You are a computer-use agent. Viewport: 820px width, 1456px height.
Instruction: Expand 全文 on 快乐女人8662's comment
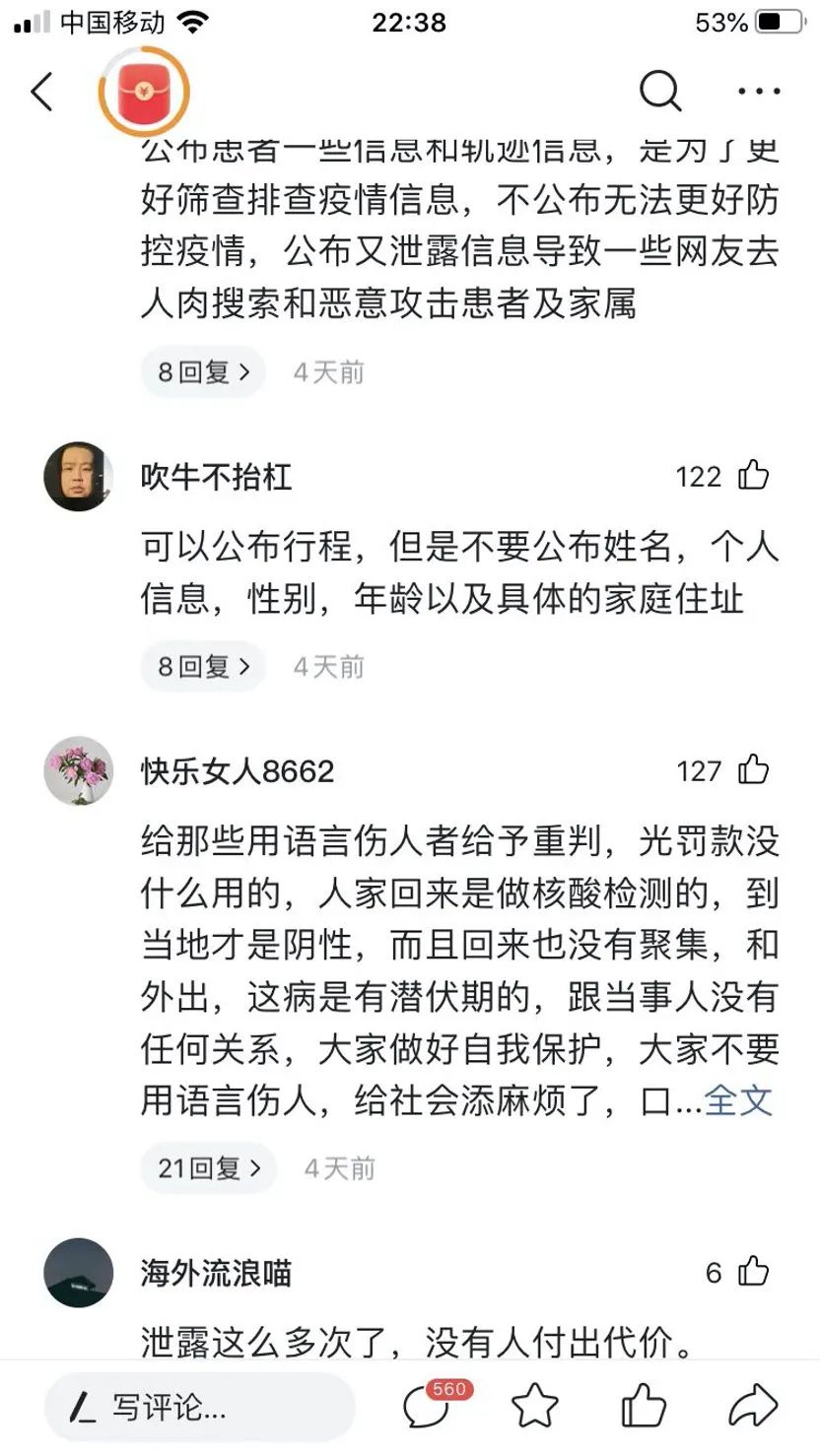[x=738, y=1100]
